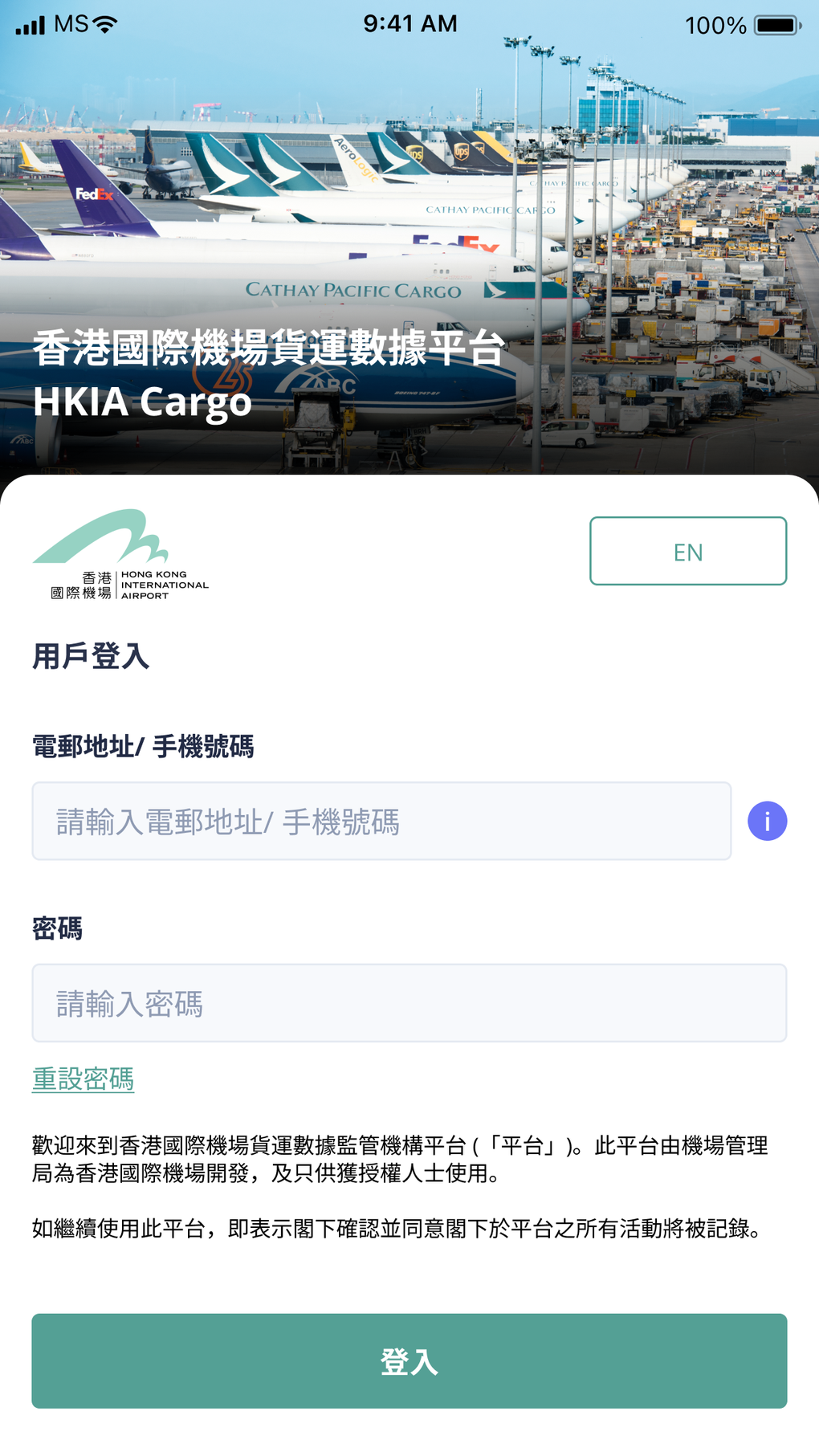Click the 電郵地址/ 手機號碼 field label
Screen dimensions: 819x1456
pyautogui.click(x=143, y=746)
